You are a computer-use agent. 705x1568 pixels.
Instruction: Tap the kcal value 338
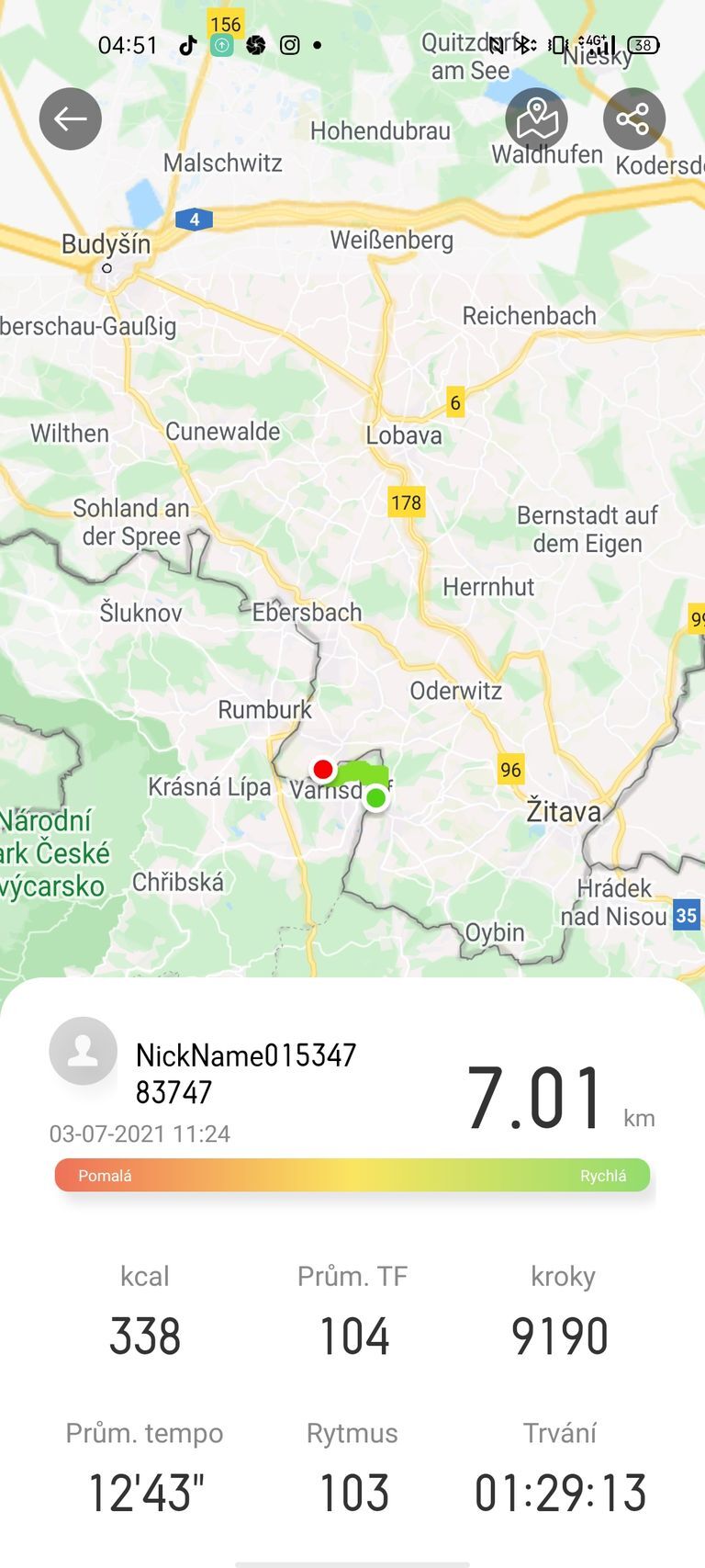tap(144, 1335)
